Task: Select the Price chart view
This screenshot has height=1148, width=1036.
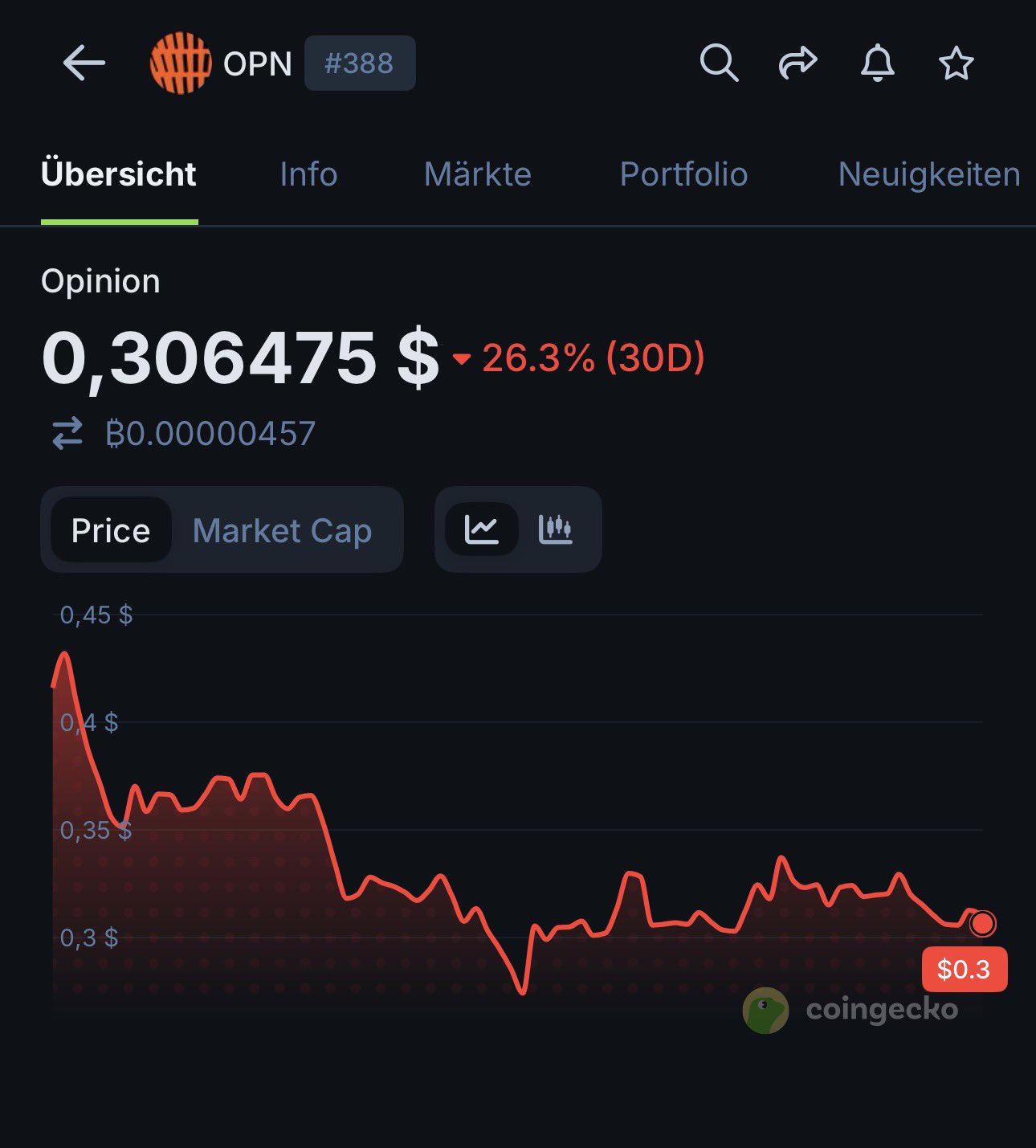Action: [x=111, y=530]
